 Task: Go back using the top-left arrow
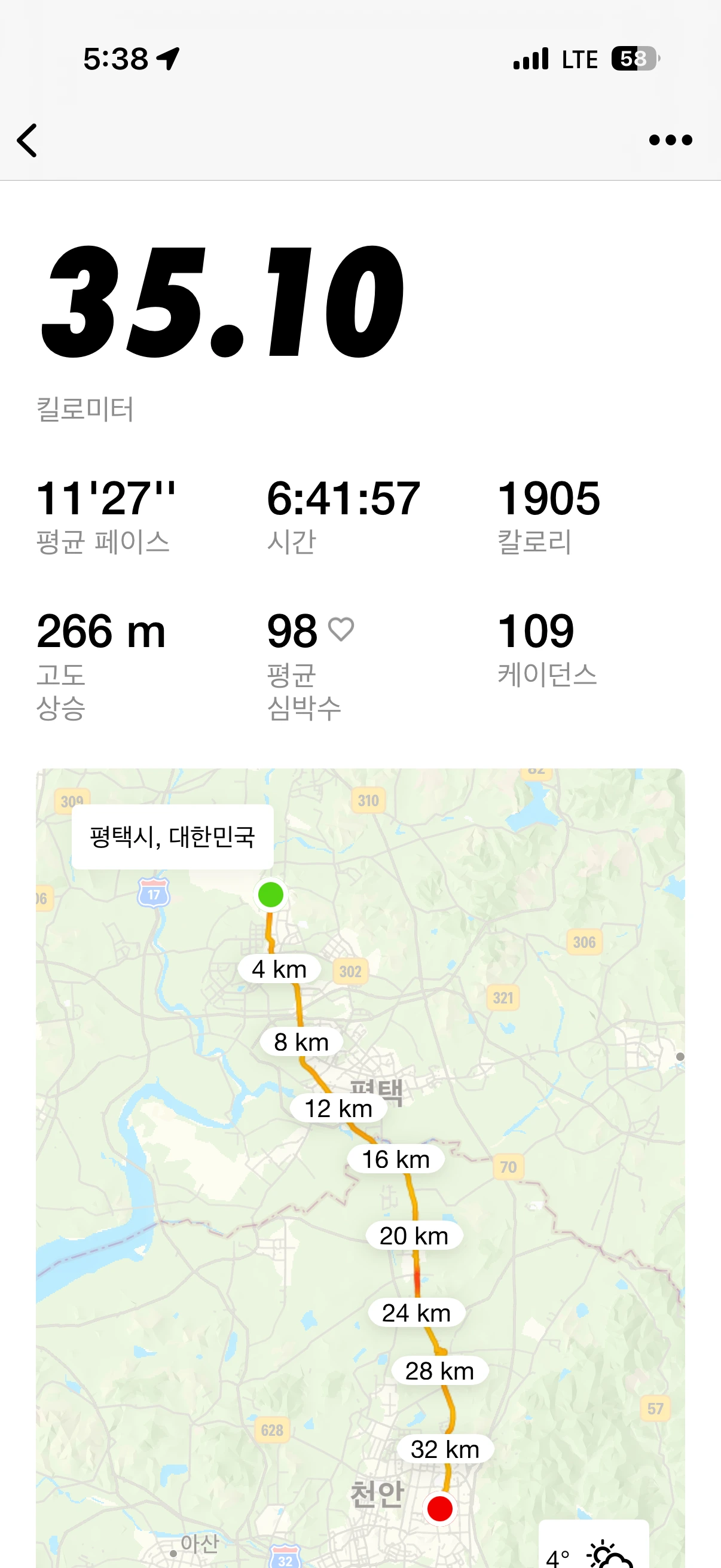(27, 140)
